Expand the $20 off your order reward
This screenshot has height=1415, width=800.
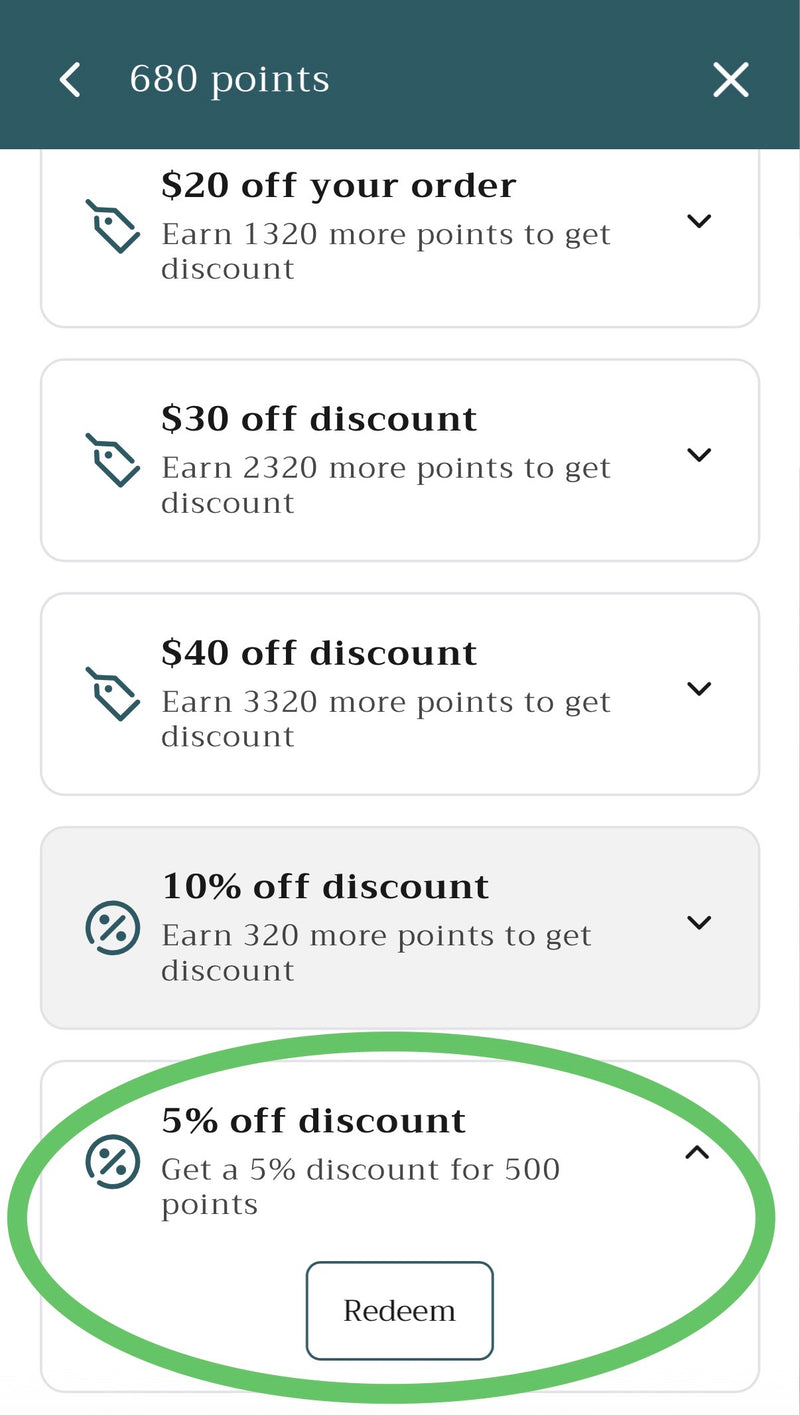coord(700,222)
